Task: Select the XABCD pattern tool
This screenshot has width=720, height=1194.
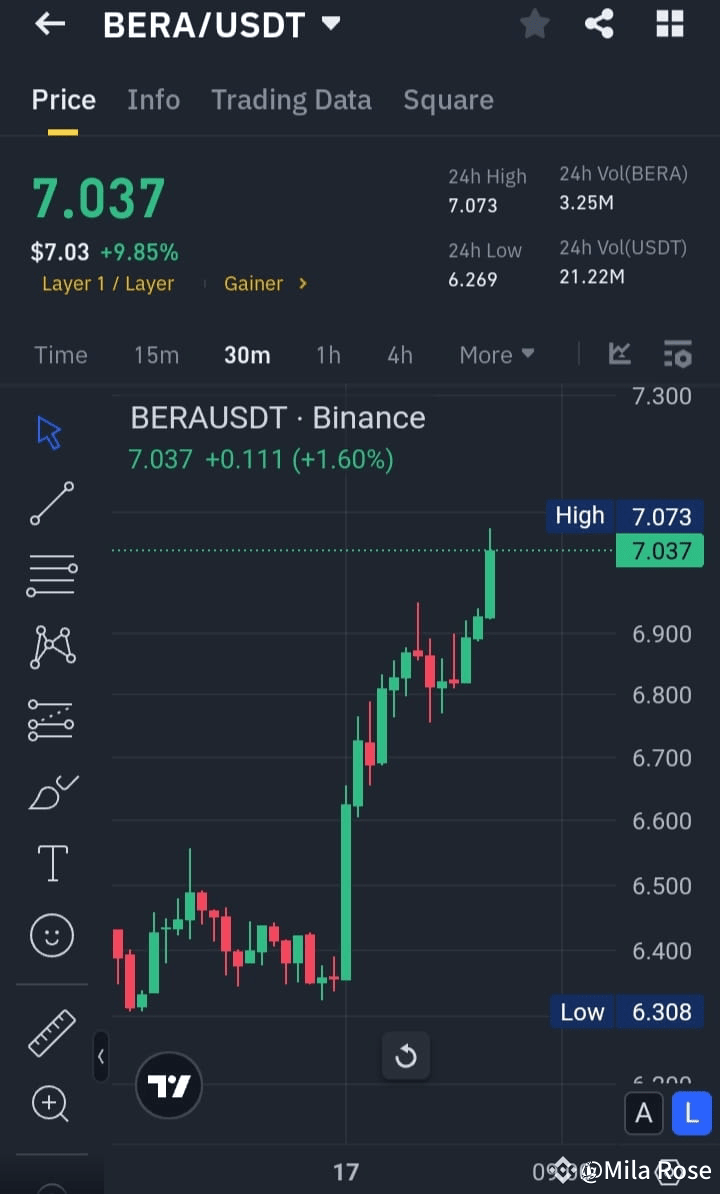Action: (51, 646)
